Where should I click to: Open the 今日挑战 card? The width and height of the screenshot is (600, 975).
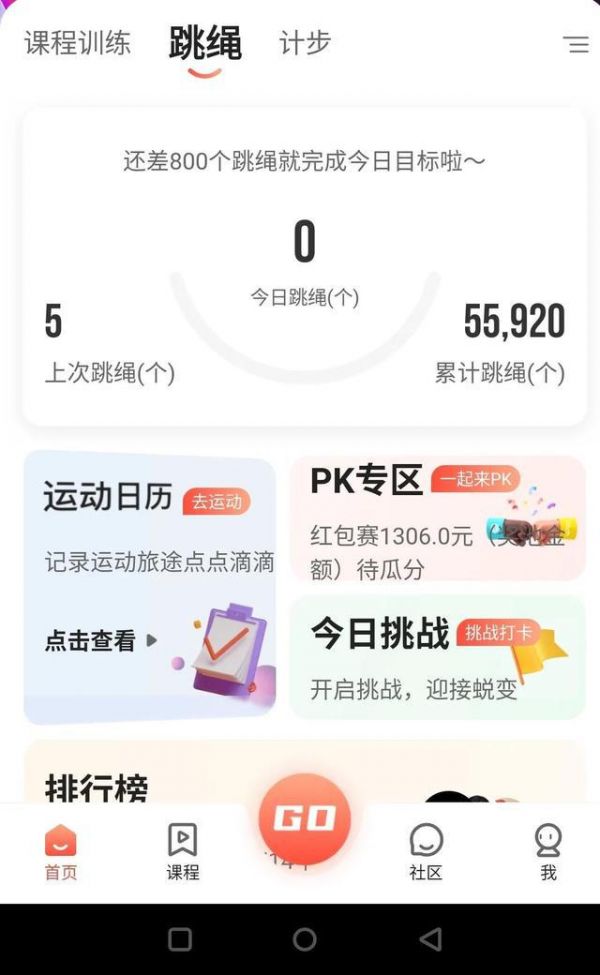pos(438,657)
